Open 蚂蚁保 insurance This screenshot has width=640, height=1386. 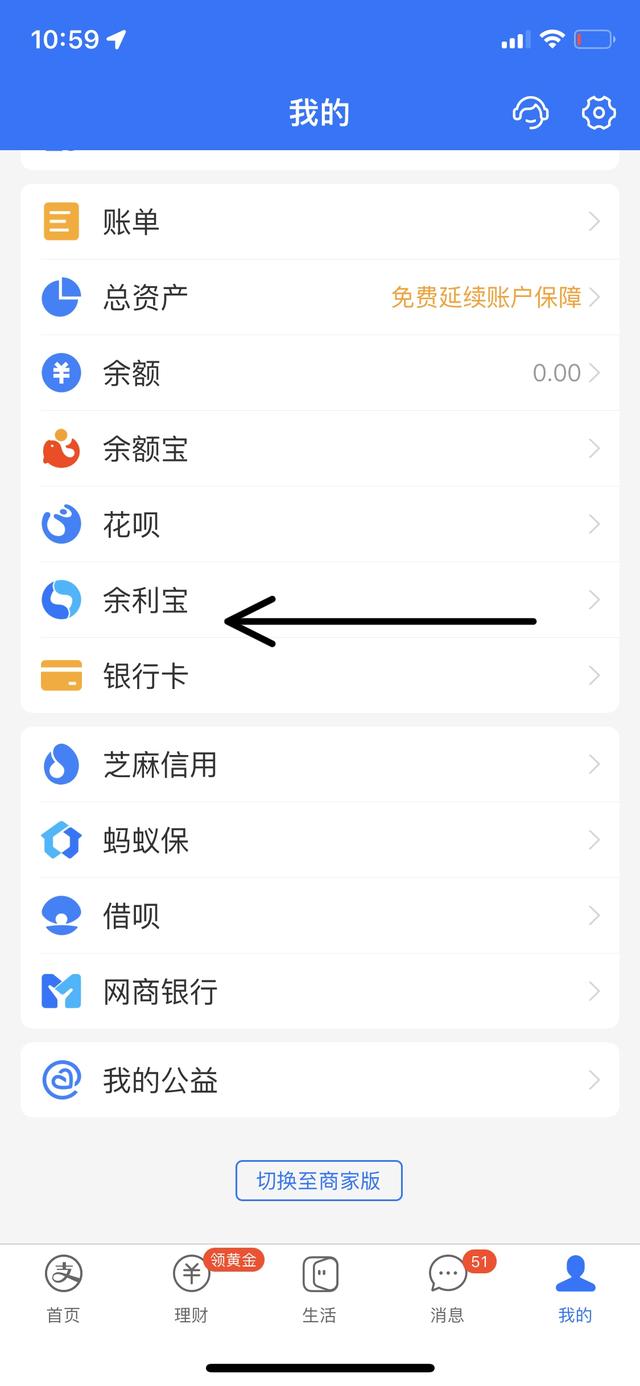coord(320,840)
